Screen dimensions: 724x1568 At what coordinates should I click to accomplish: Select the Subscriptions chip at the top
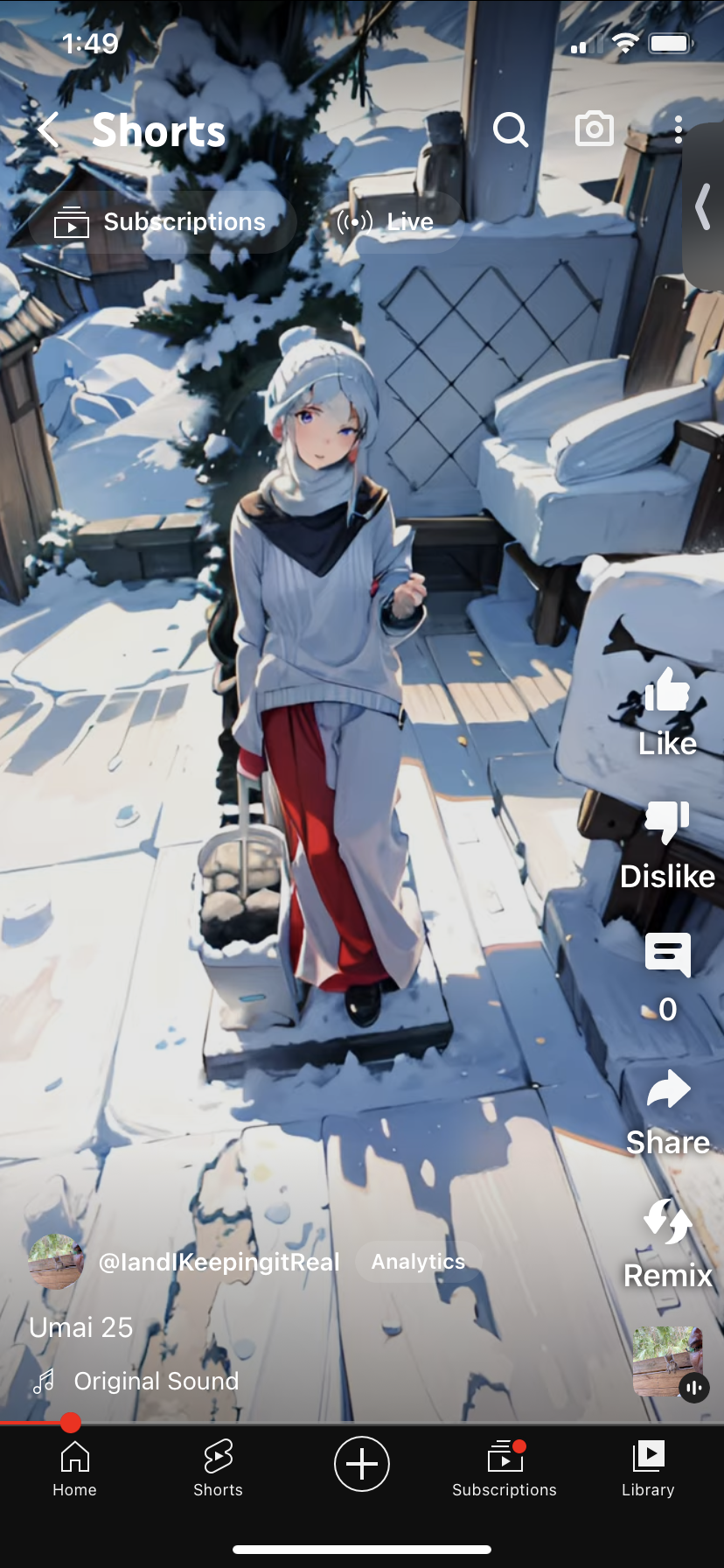(x=162, y=222)
